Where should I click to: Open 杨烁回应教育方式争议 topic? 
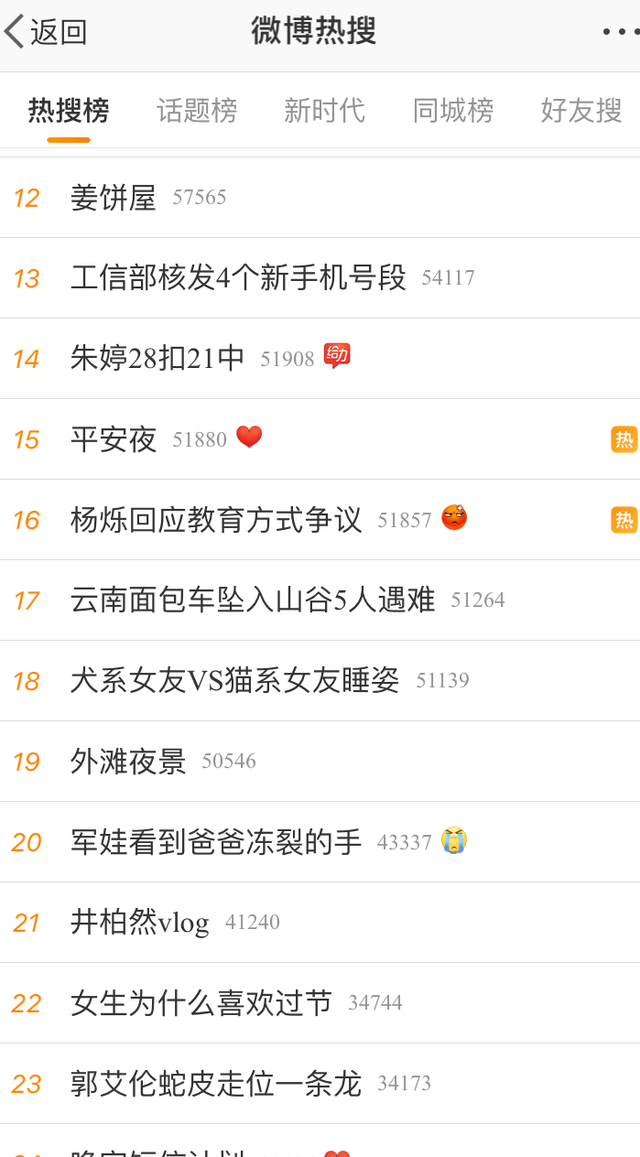[x=320, y=519]
